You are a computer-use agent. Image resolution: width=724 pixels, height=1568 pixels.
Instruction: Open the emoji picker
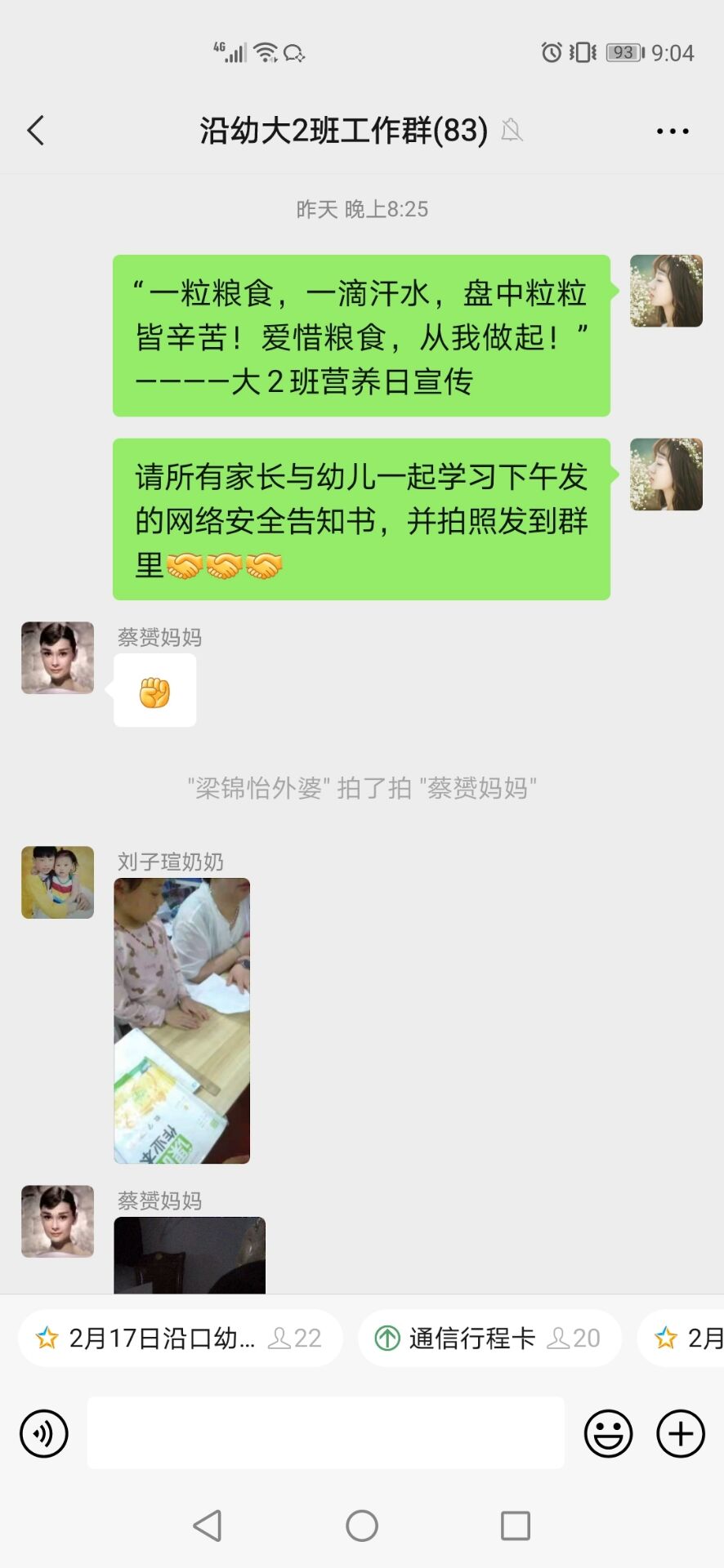coord(608,1433)
